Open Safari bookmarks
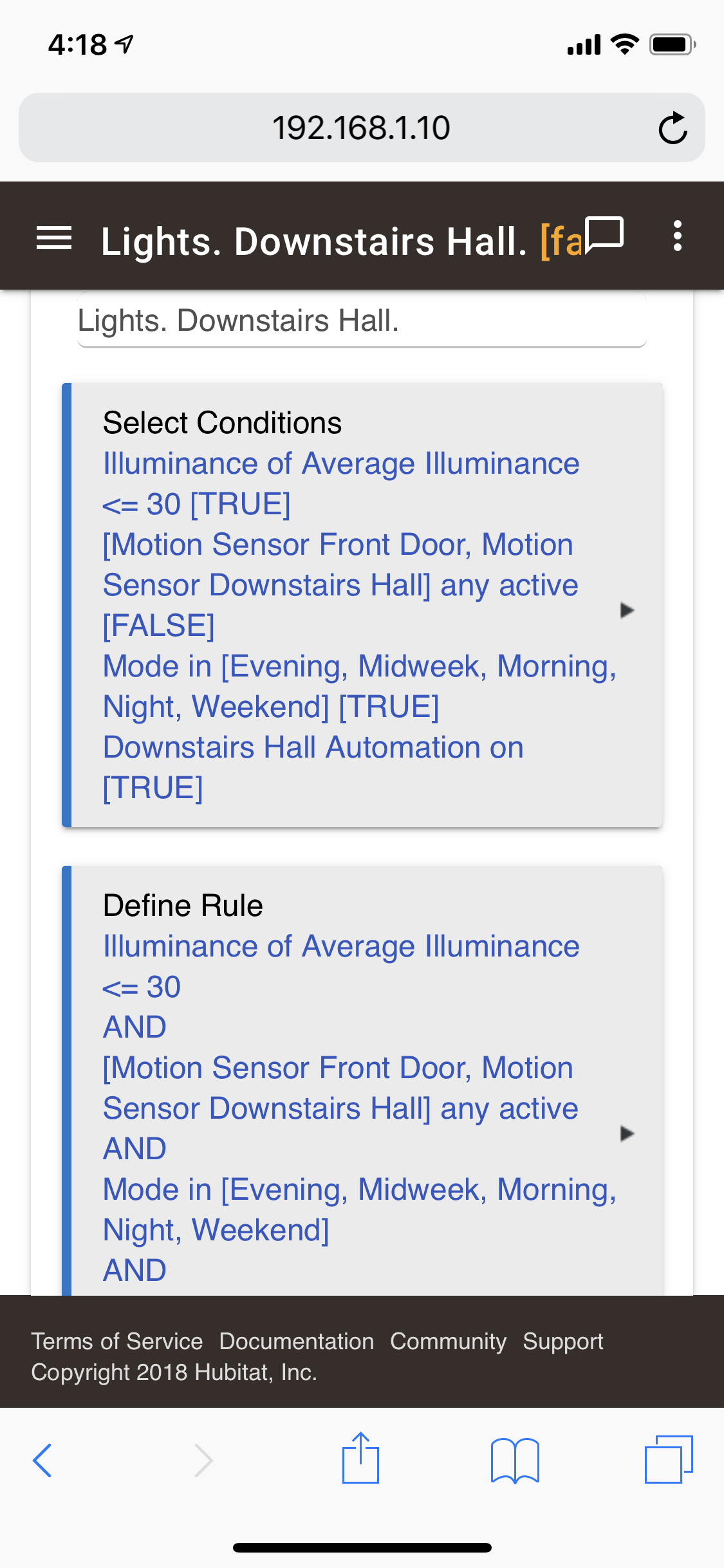This screenshot has width=724, height=1568. [x=515, y=1461]
